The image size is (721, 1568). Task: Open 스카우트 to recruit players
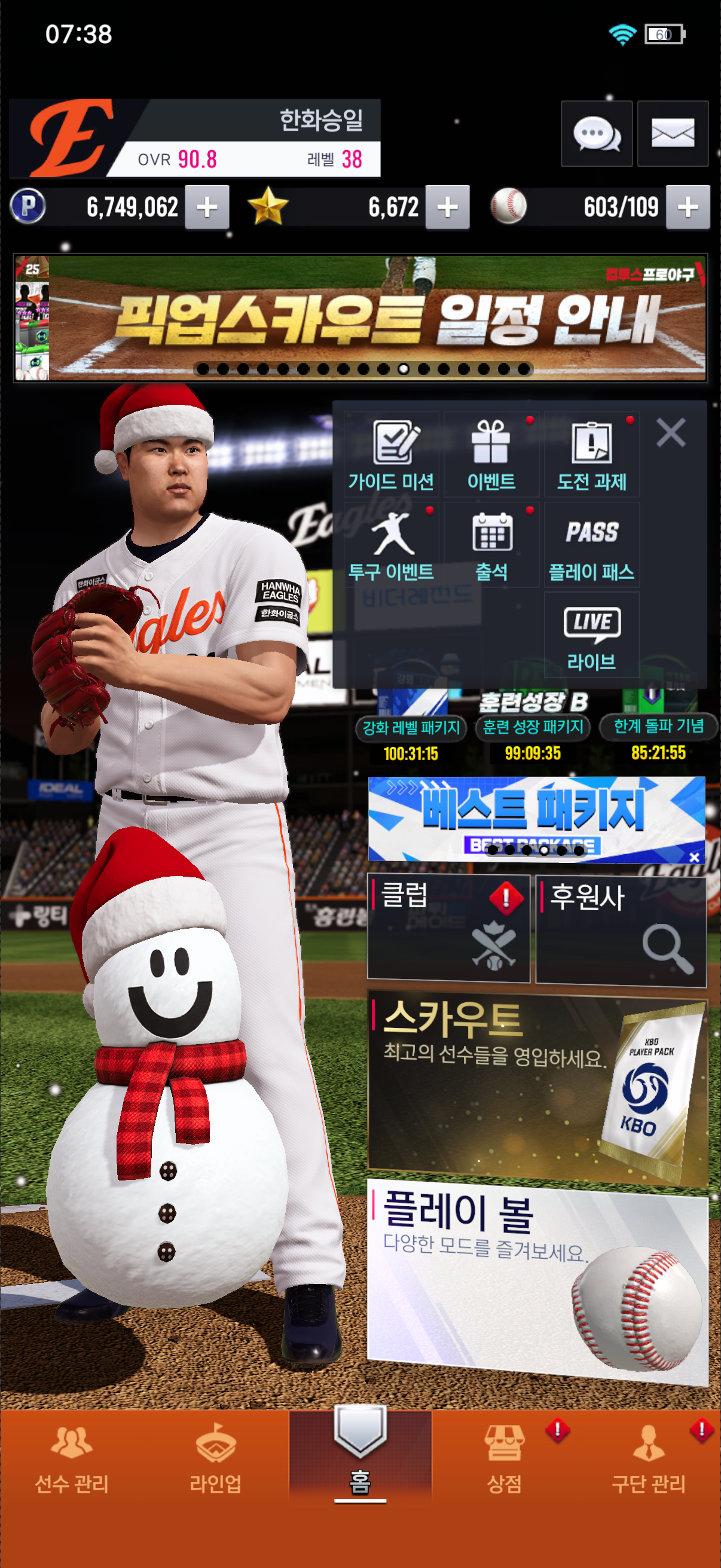(x=537, y=1090)
